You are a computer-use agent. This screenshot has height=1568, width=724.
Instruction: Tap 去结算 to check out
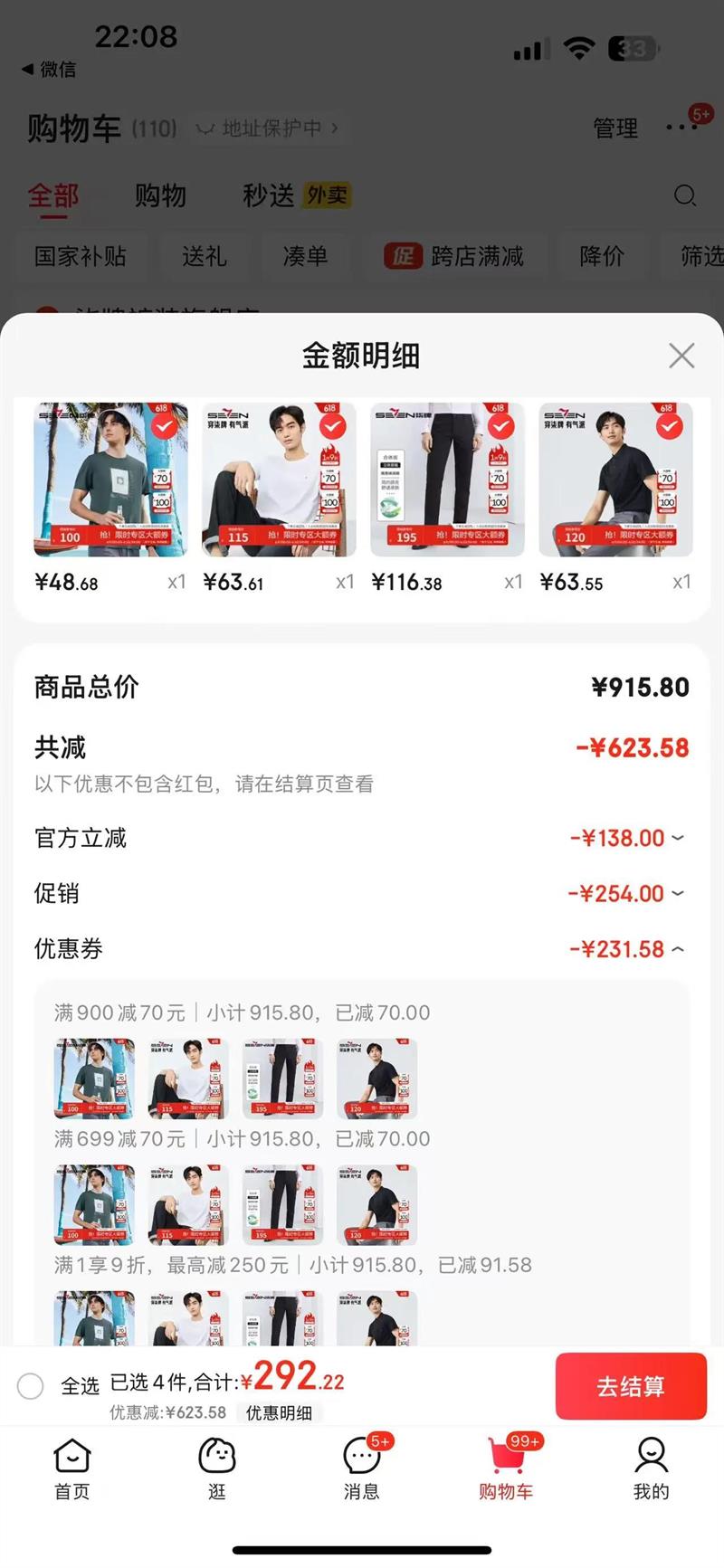pos(630,1386)
